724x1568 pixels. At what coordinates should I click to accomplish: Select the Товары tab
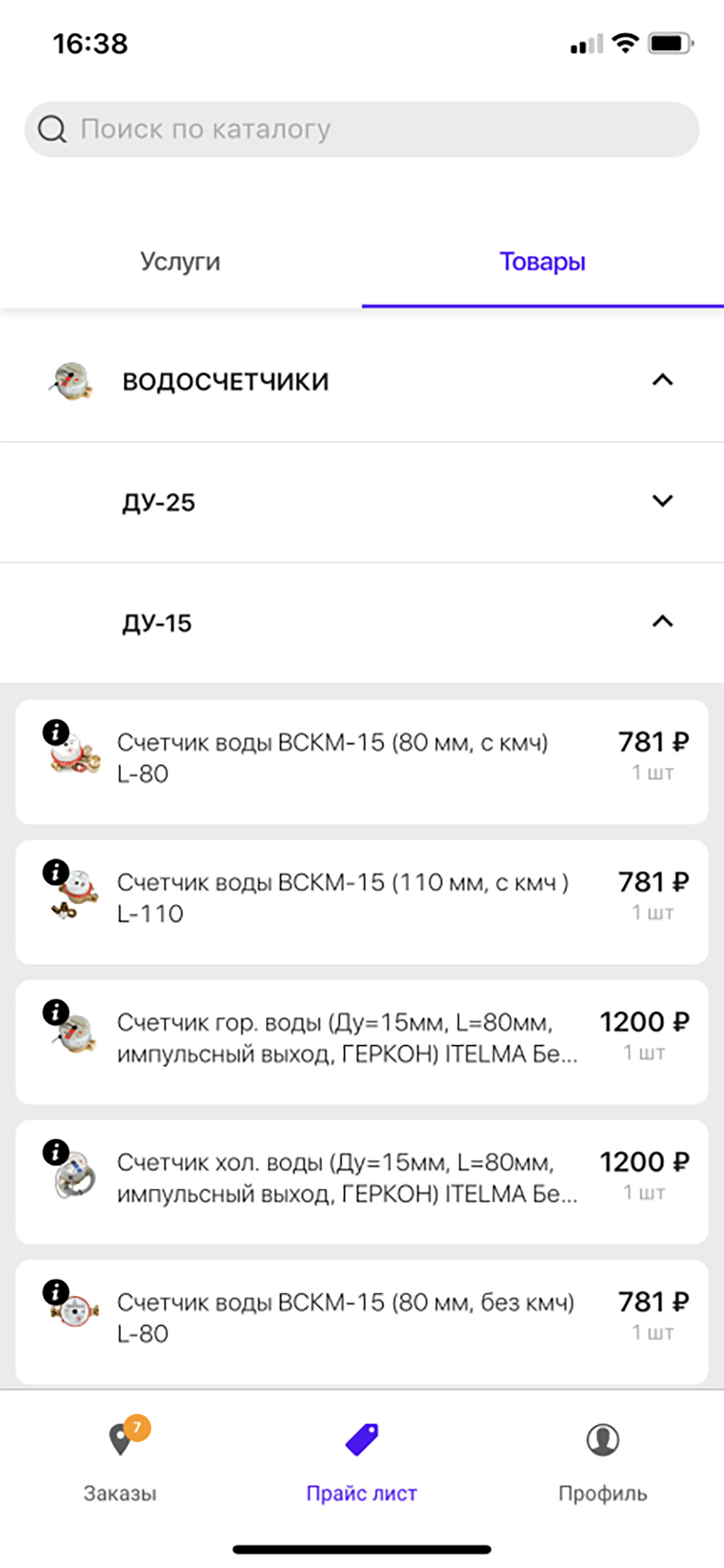coord(542,262)
